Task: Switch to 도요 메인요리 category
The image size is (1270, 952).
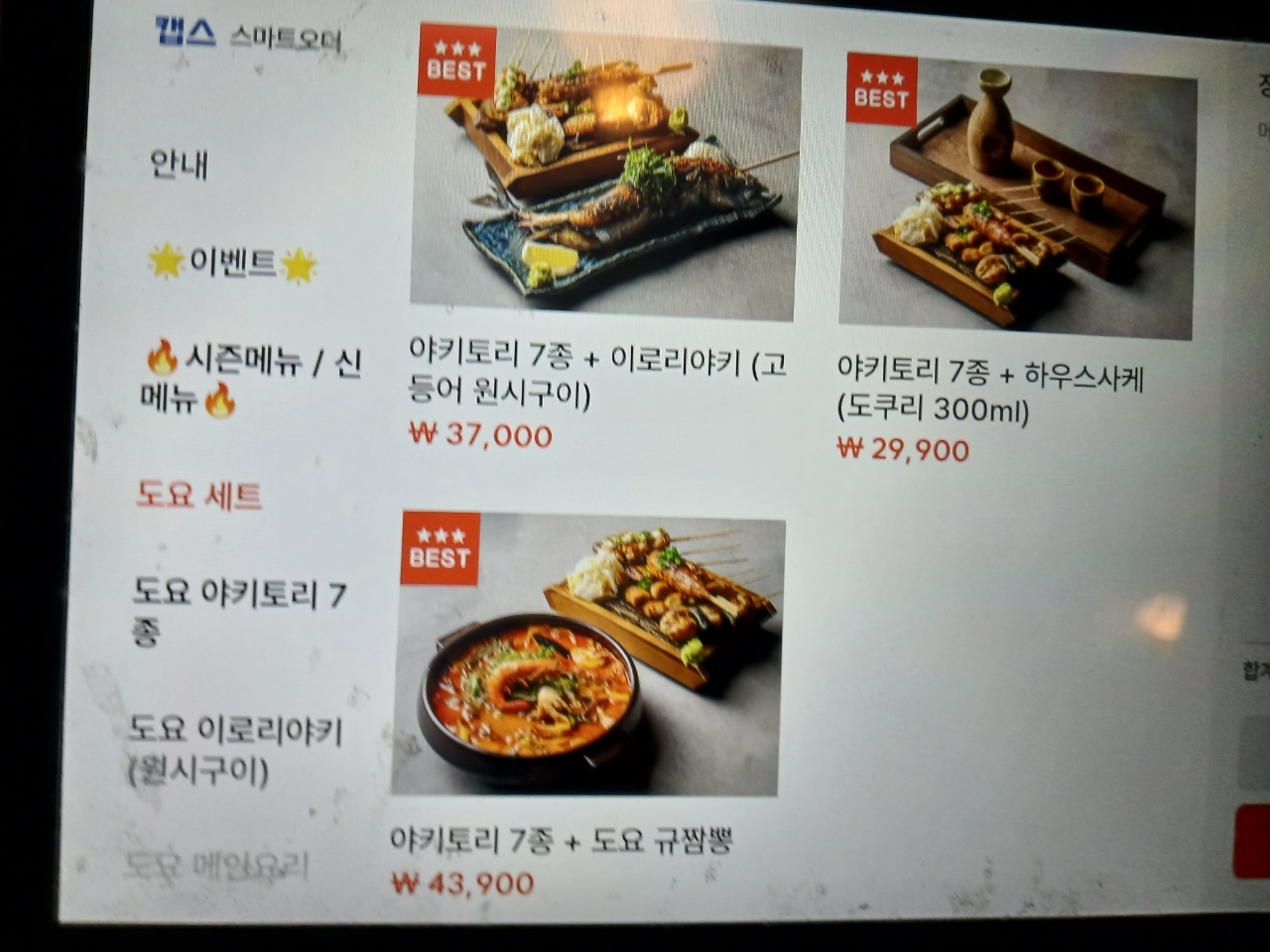Action: point(216,866)
